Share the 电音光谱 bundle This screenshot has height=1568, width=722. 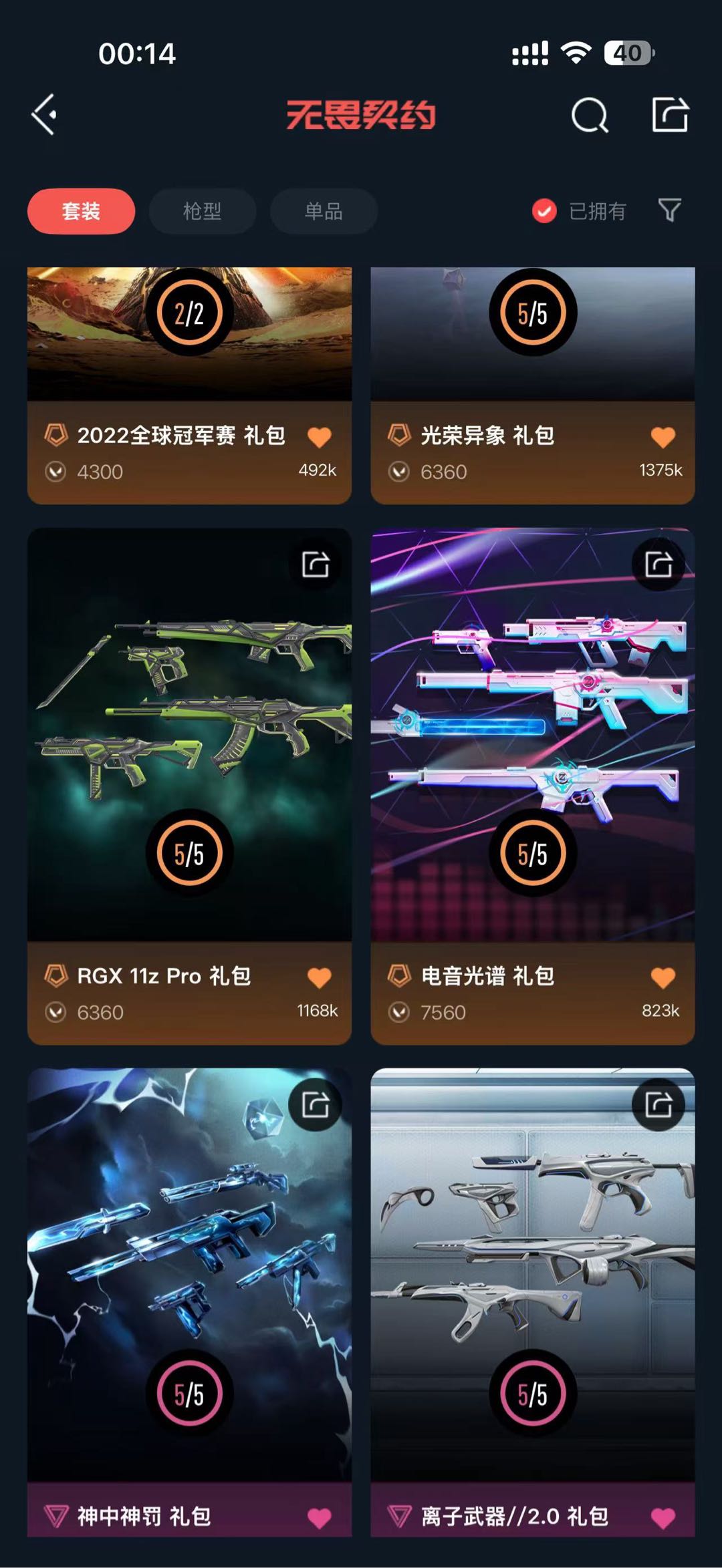658,565
